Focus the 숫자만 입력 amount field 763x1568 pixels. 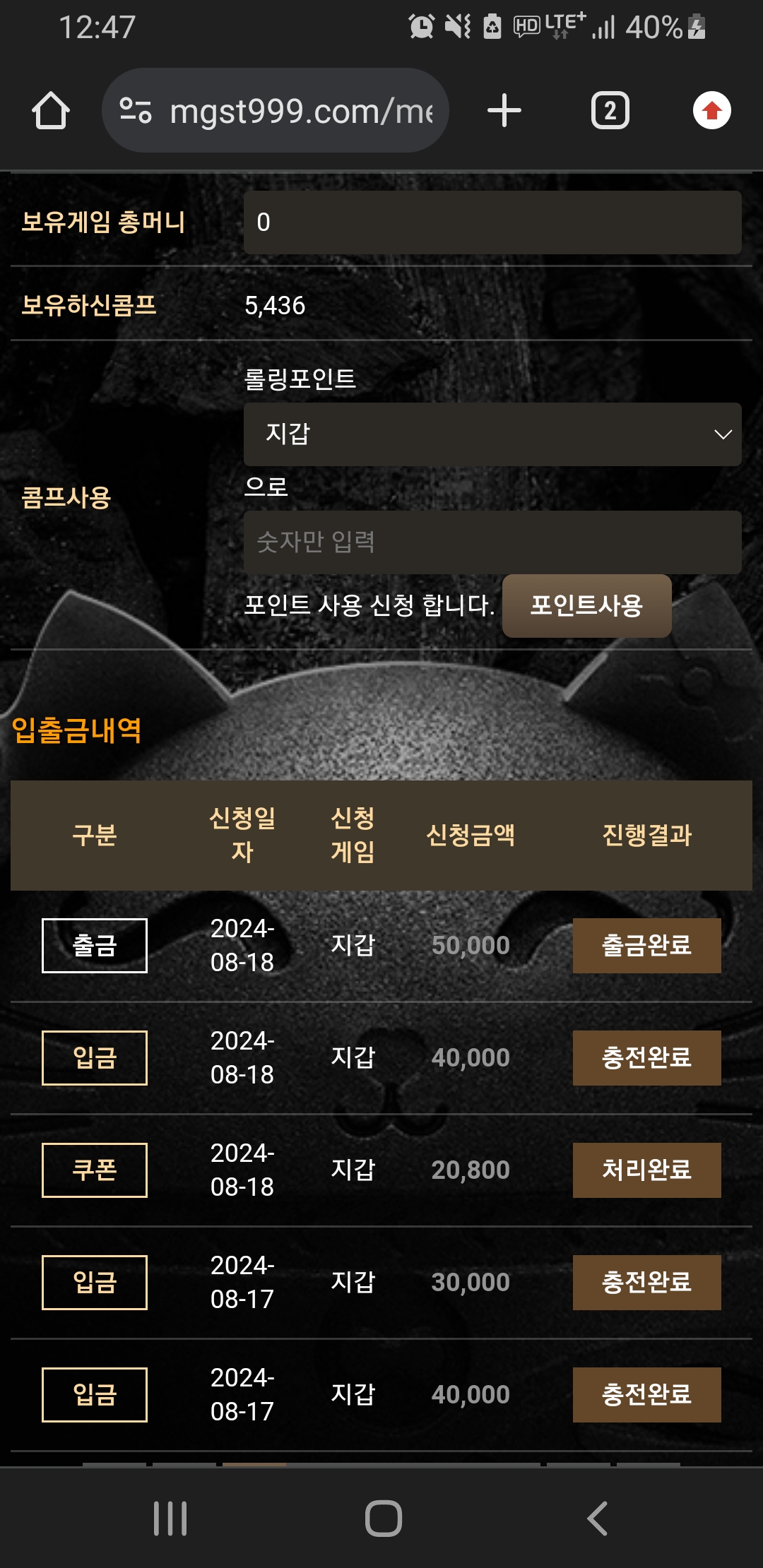492,542
